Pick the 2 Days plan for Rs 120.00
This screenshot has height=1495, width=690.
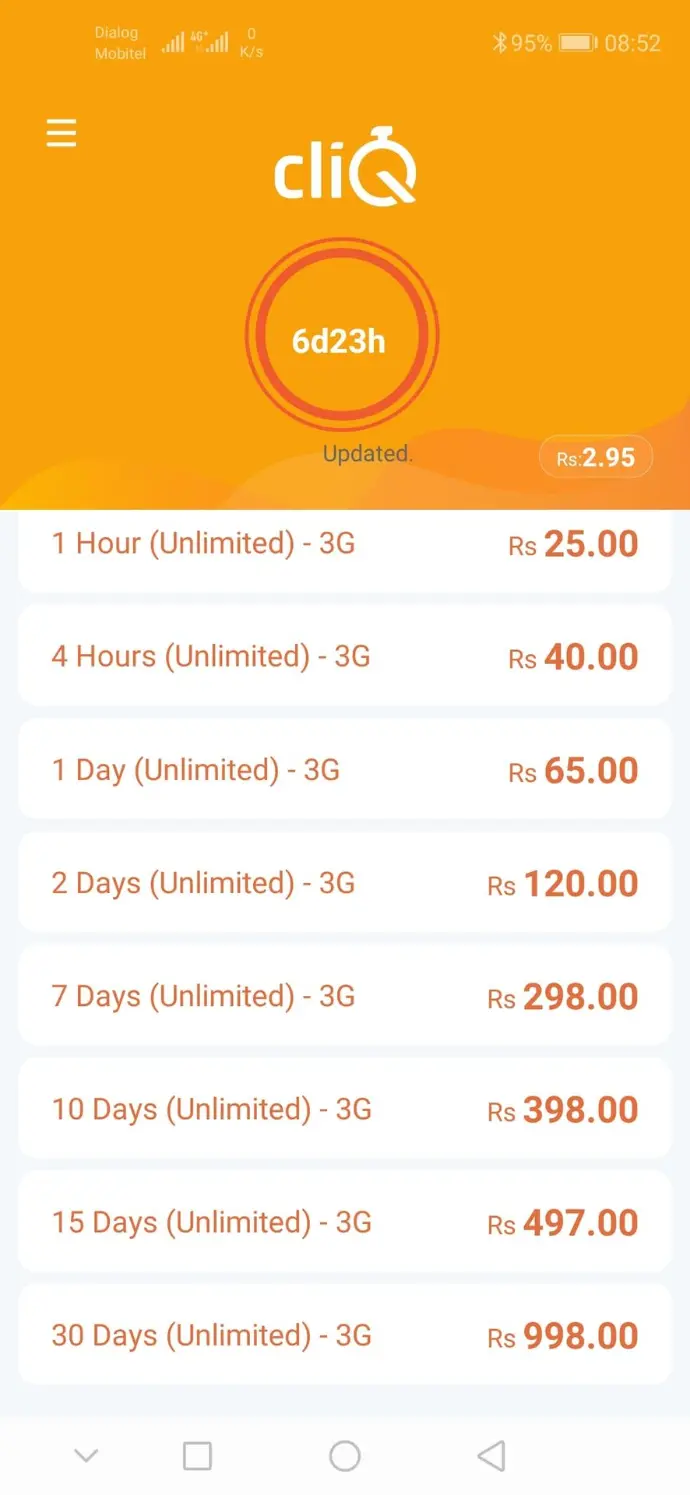pyautogui.click(x=344, y=882)
